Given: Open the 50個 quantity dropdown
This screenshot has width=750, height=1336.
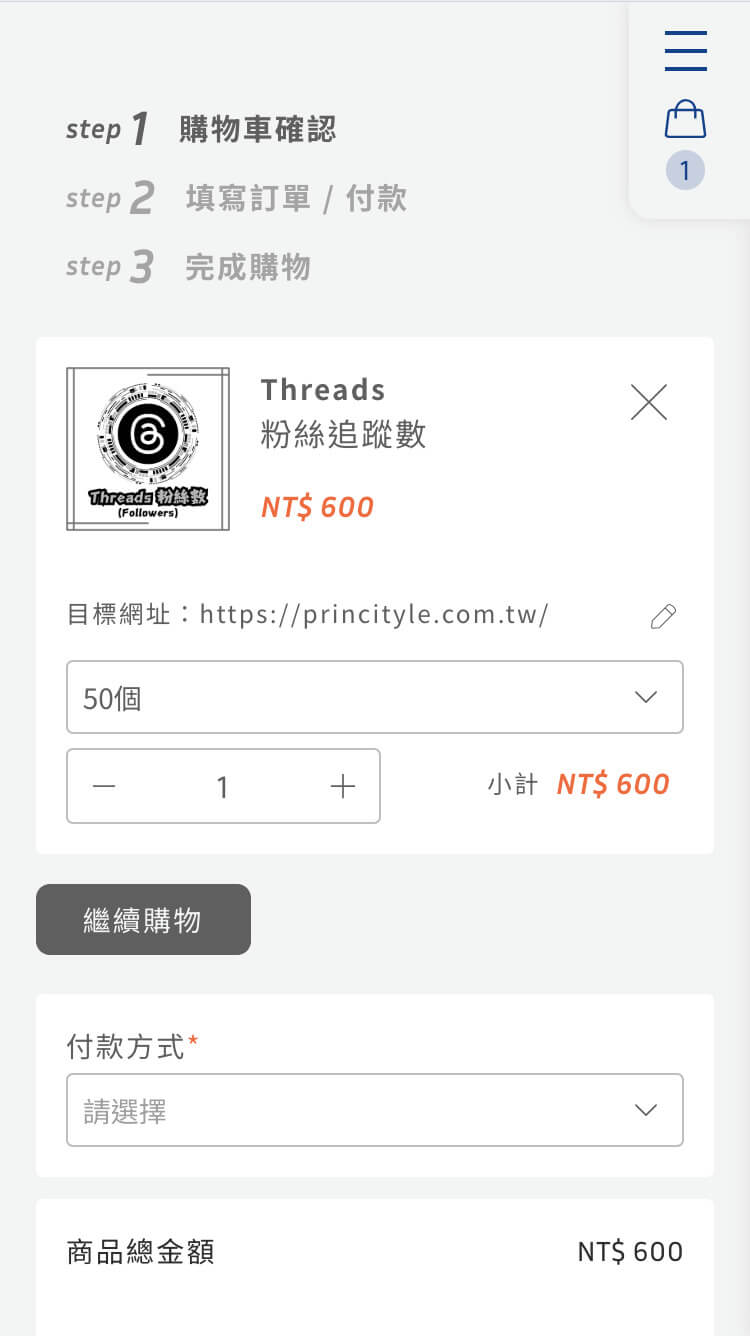Looking at the screenshot, I should coord(375,697).
